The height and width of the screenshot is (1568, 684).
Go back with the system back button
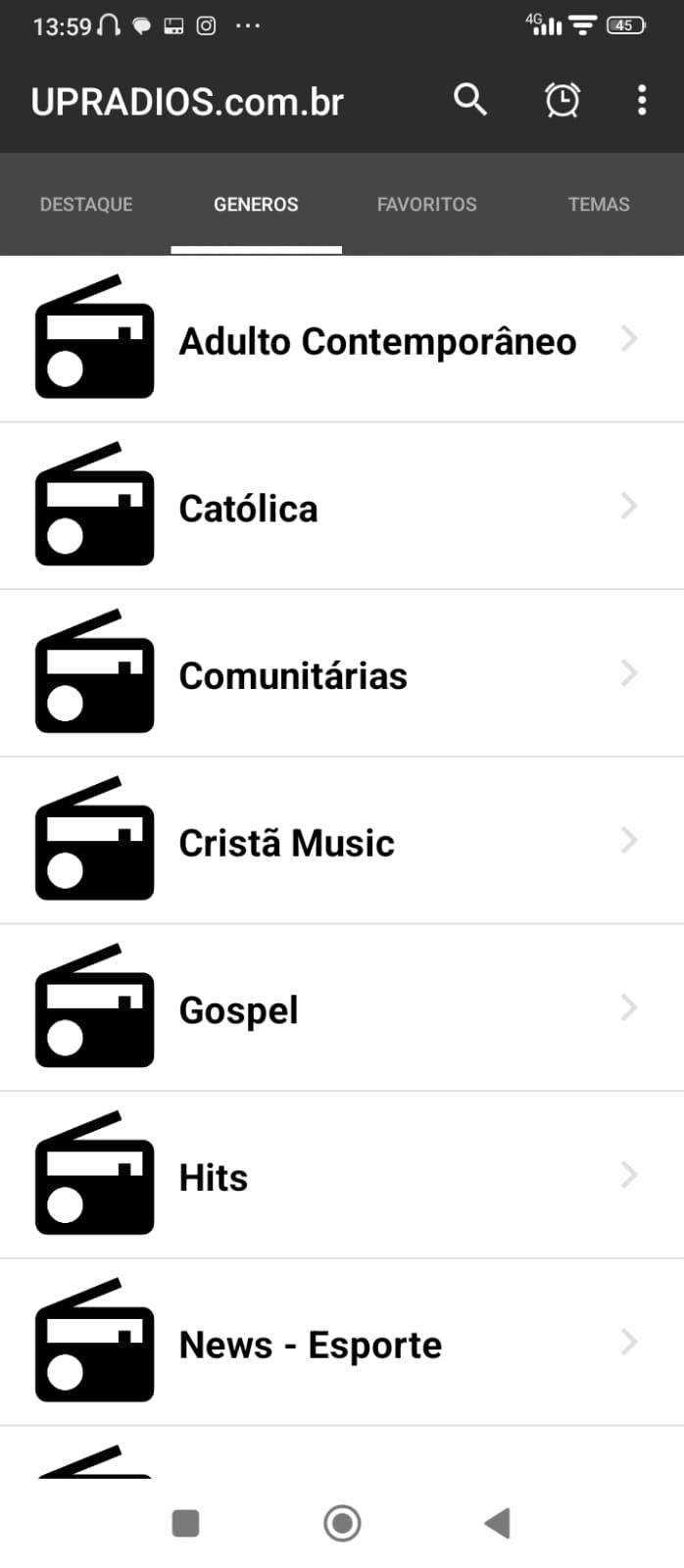(x=498, y=1523)
